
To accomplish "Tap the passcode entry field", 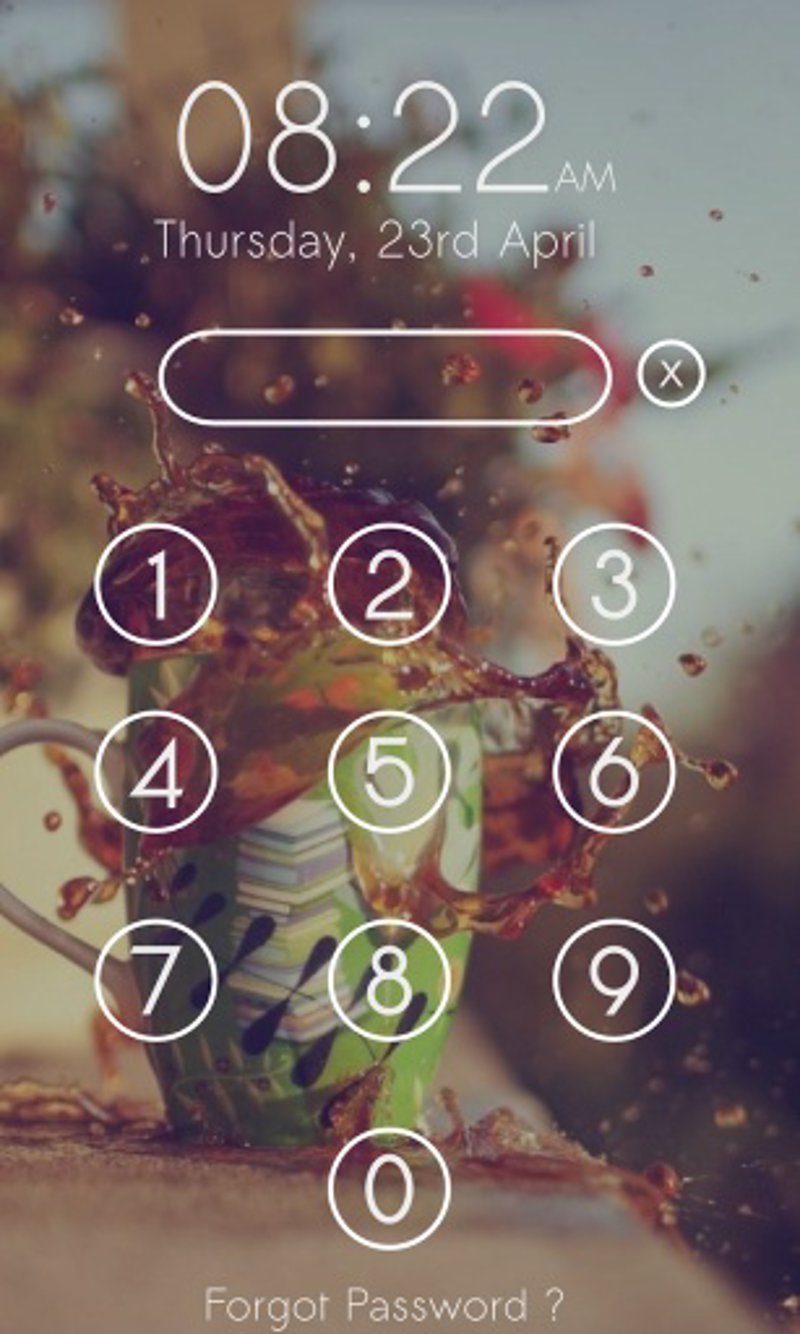I will [385, 378].
